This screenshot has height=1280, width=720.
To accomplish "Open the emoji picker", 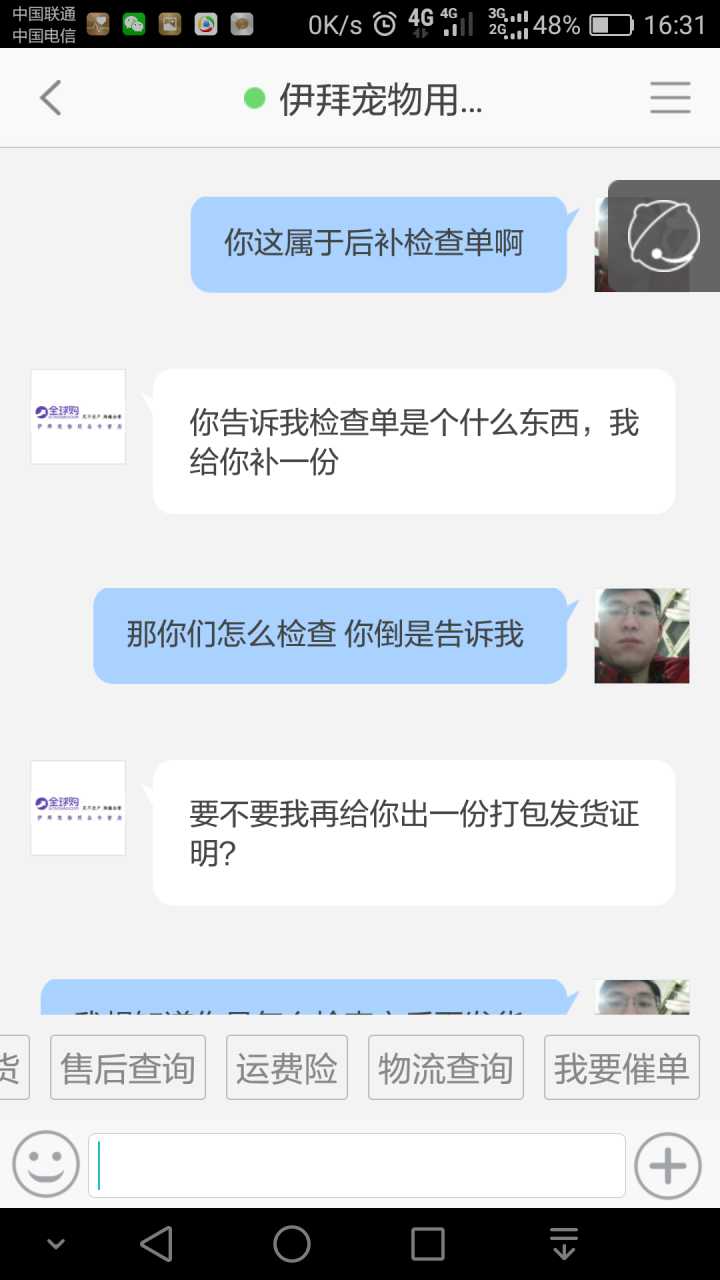I will coord(46,1165).
